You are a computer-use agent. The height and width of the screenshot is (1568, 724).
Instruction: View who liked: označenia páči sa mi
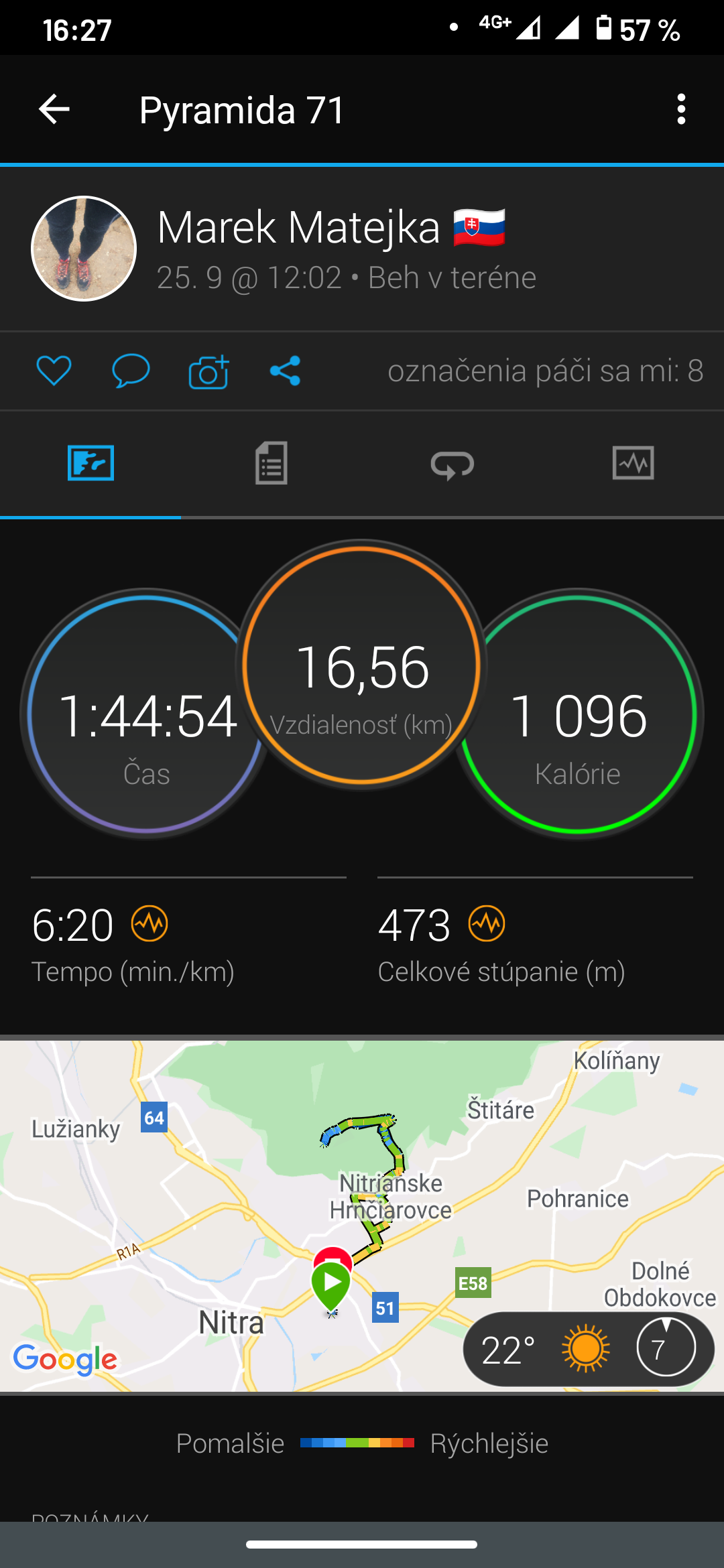tap(545, 371)
